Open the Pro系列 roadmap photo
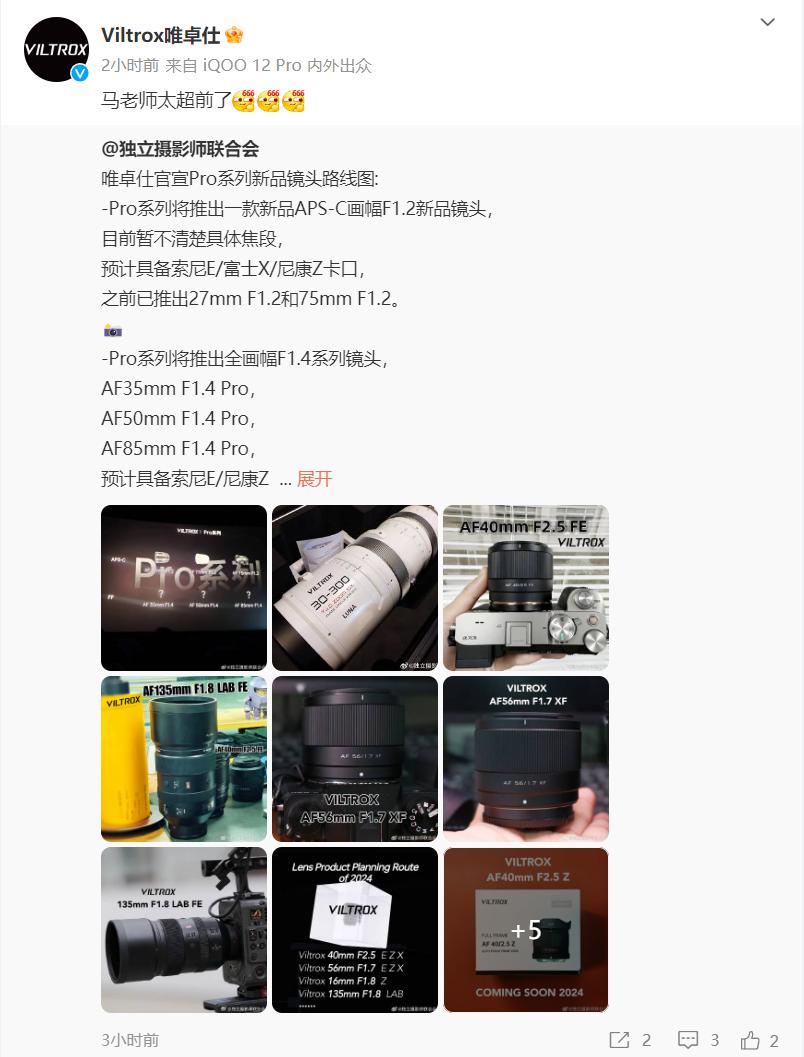Viewport: 804px width, 1057px height. click(184, 587)
